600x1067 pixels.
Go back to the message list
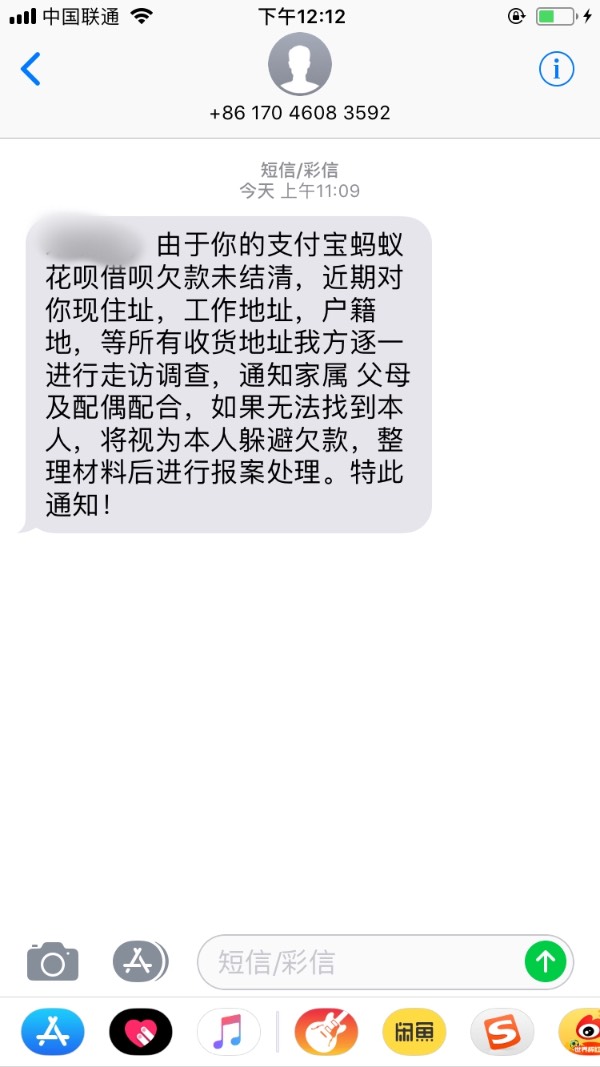(x=31, y=69)
